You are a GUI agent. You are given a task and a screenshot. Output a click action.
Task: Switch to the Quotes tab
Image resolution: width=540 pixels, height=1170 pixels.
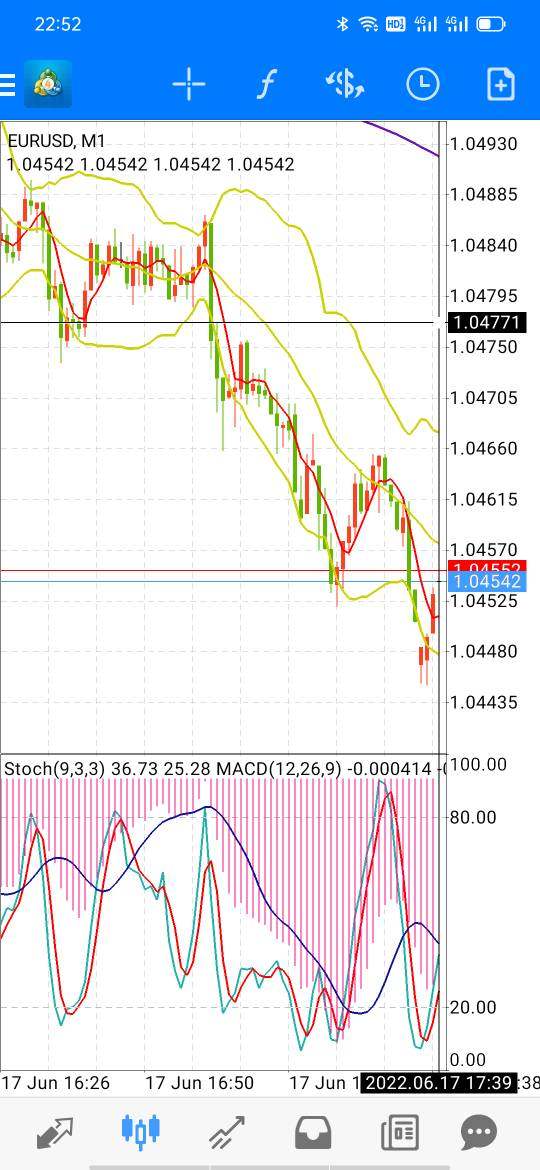pyautogui.click(x=54, y=1133)
